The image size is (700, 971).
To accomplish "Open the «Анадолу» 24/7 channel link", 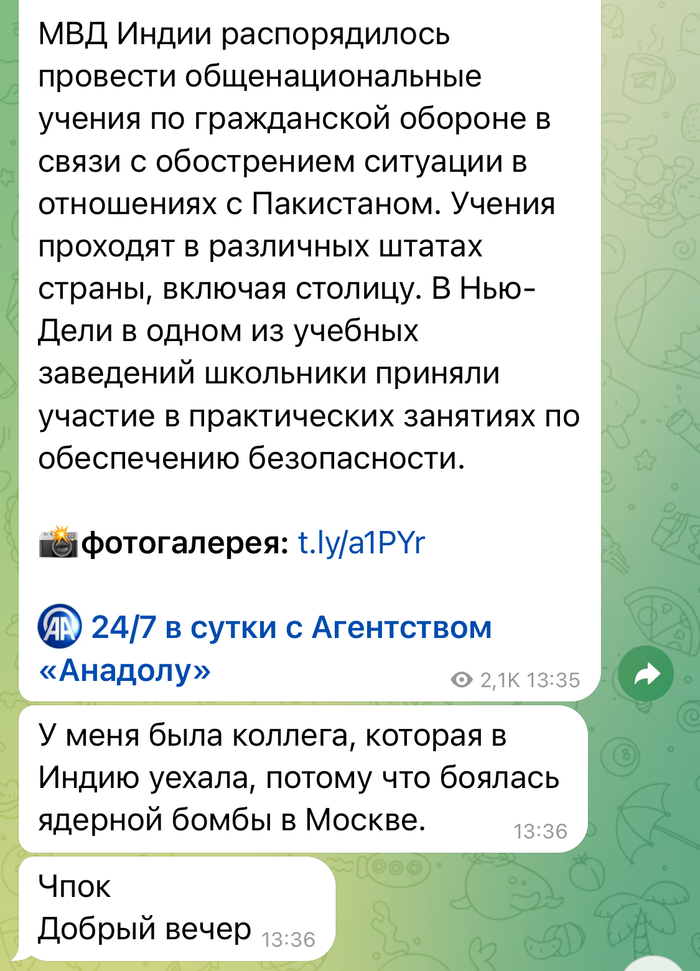I will (x=292, y=629).
